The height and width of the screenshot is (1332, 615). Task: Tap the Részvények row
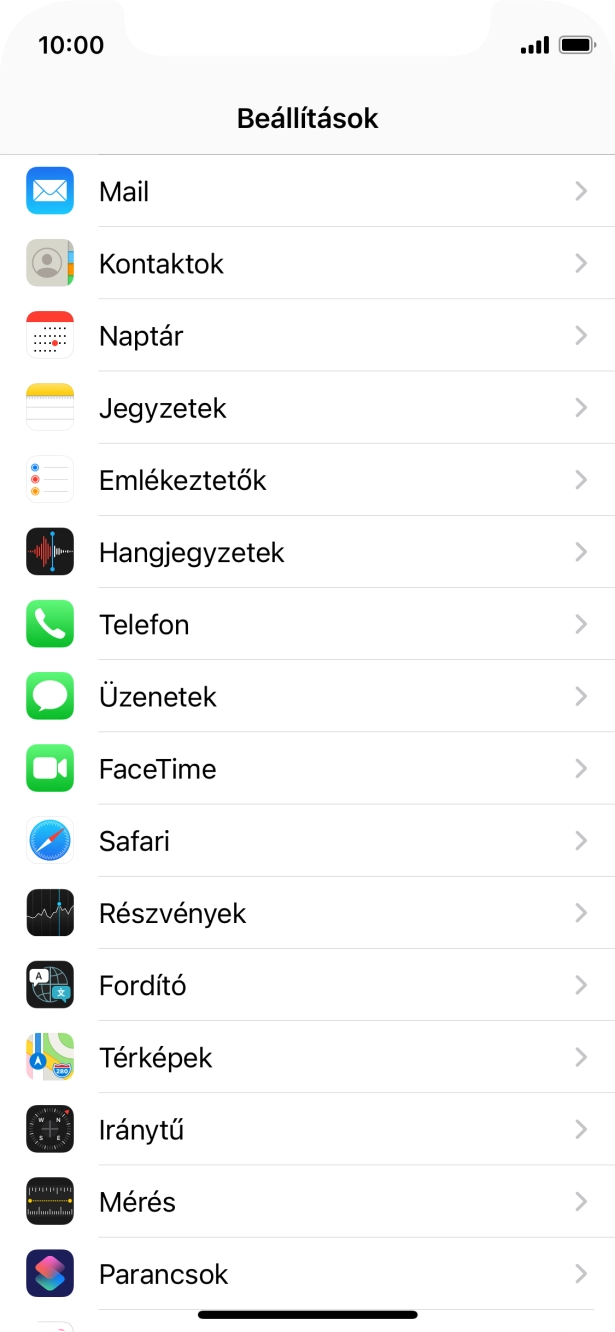(307, 913)
